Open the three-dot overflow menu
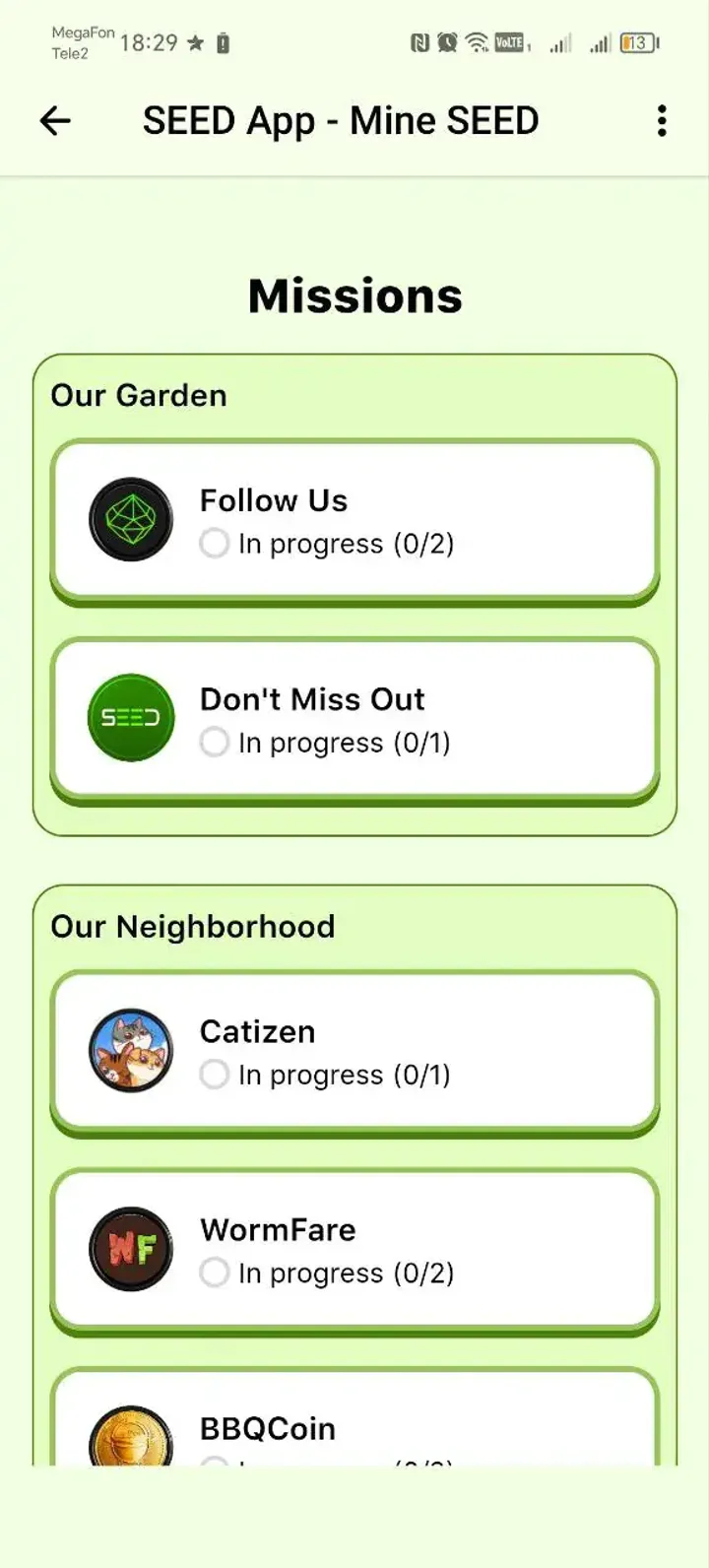 coord(661,120)
